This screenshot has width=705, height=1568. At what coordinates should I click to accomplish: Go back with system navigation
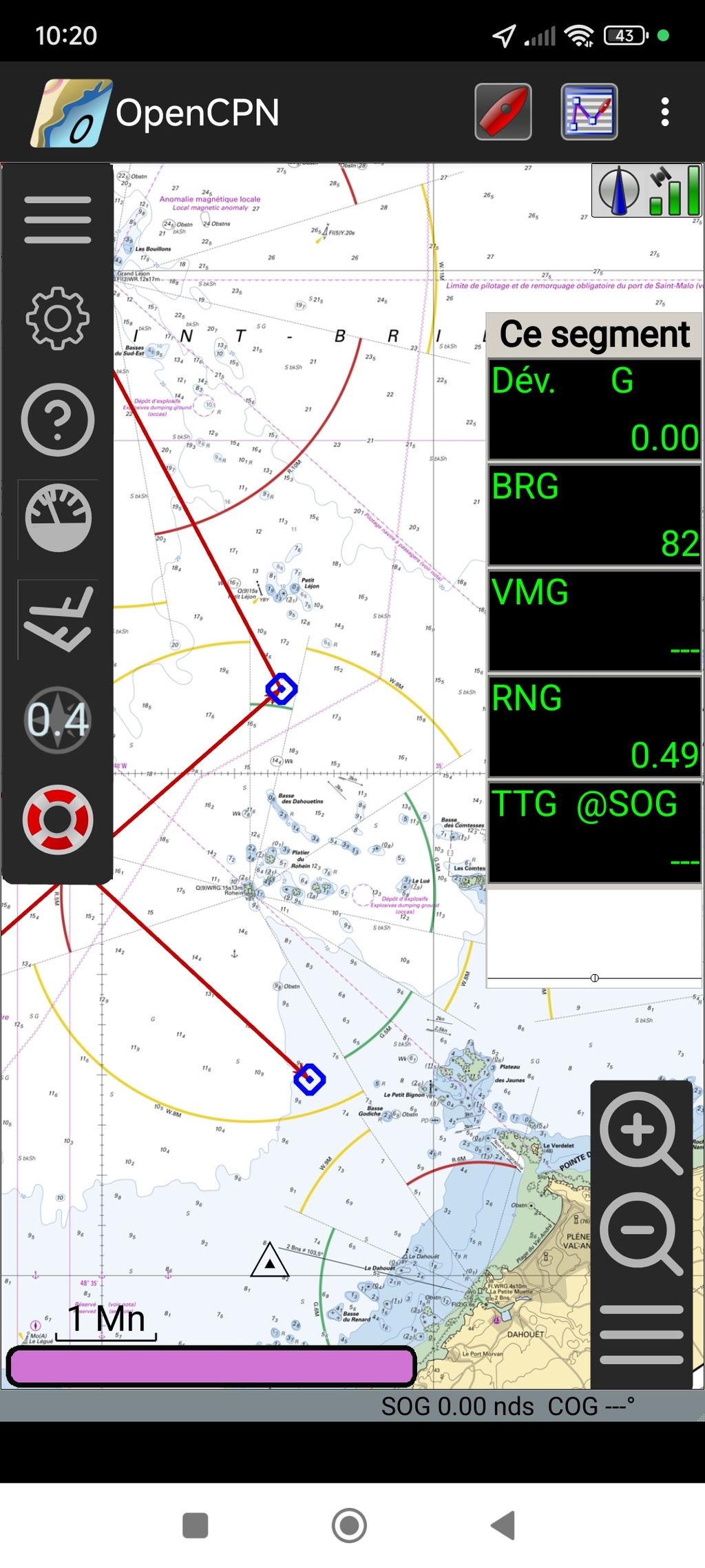503,1525
